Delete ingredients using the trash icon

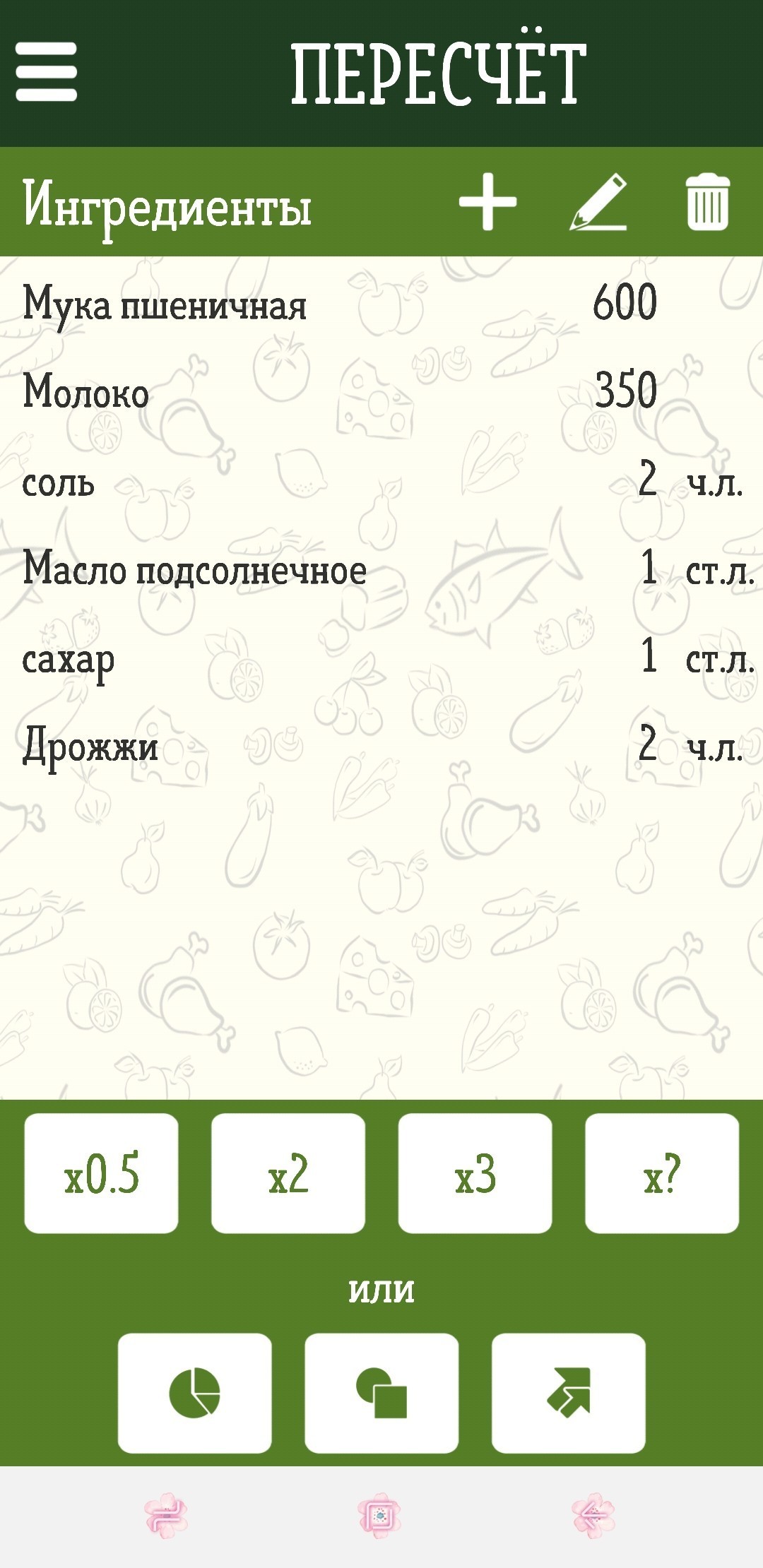coord(707,202)
